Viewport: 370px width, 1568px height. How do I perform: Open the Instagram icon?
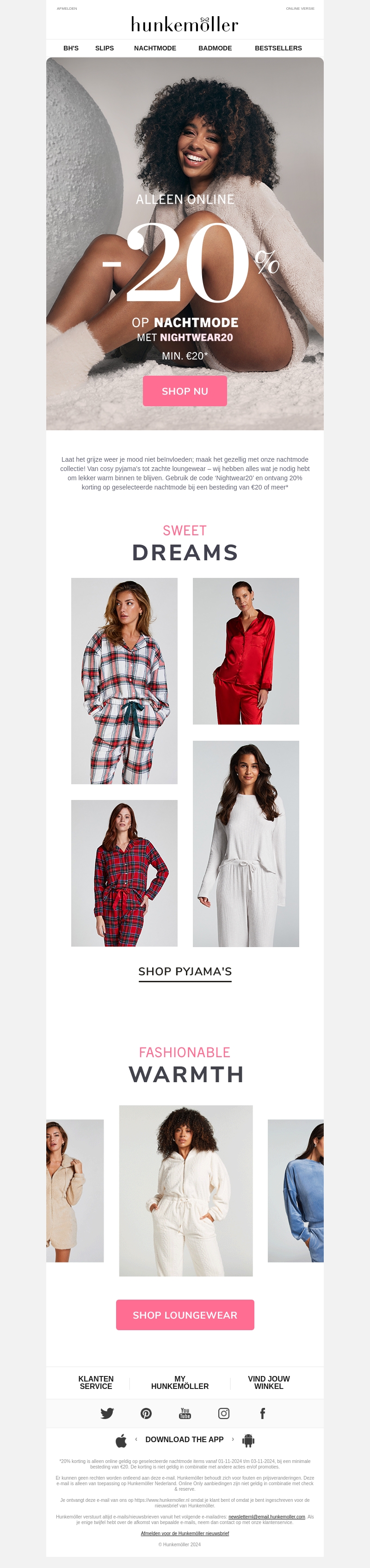(x=224, y=1413)
